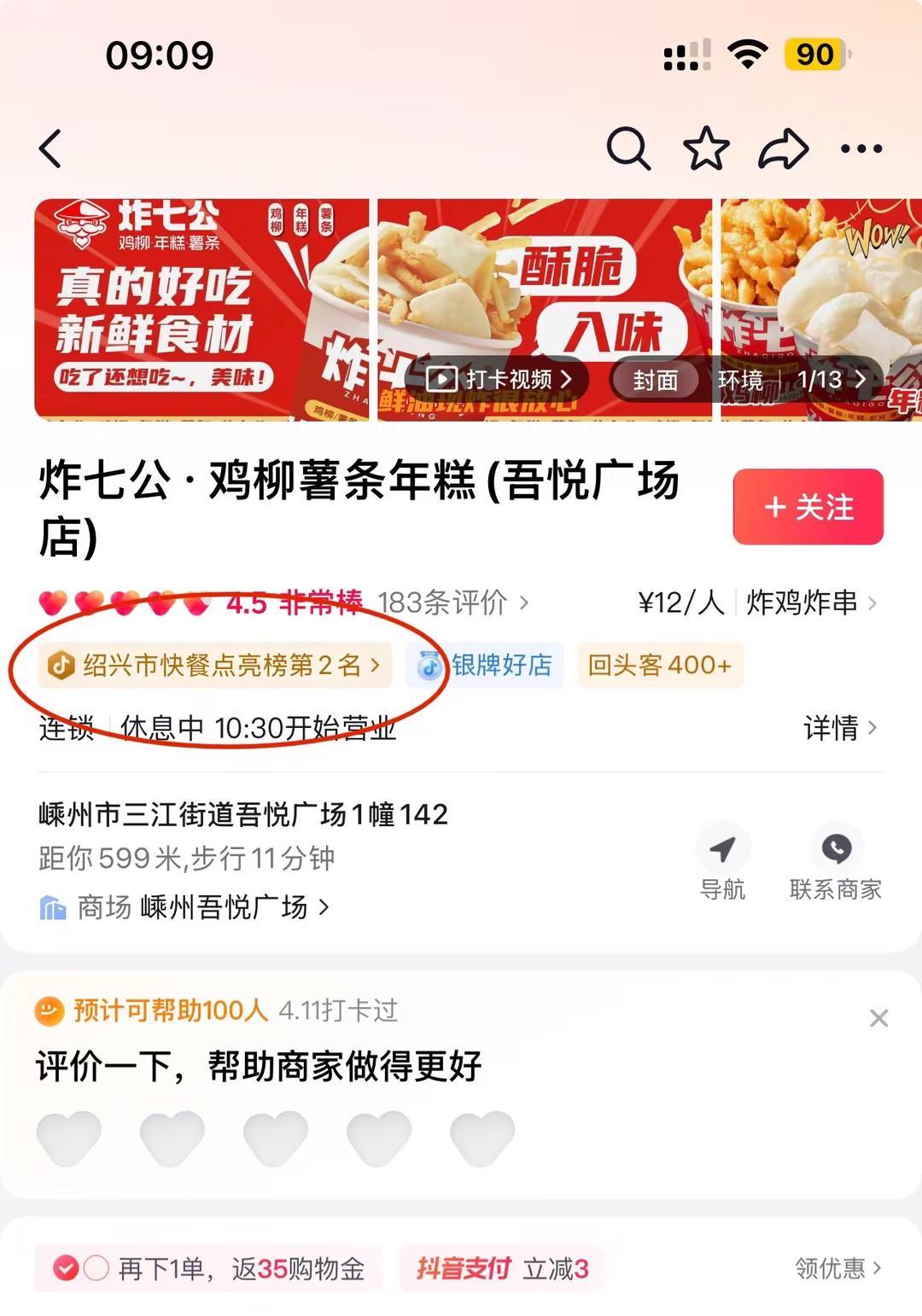Screen dimensions: 922x1316
Task: Open 详情 with its chevron
Action: click(841, 729)
